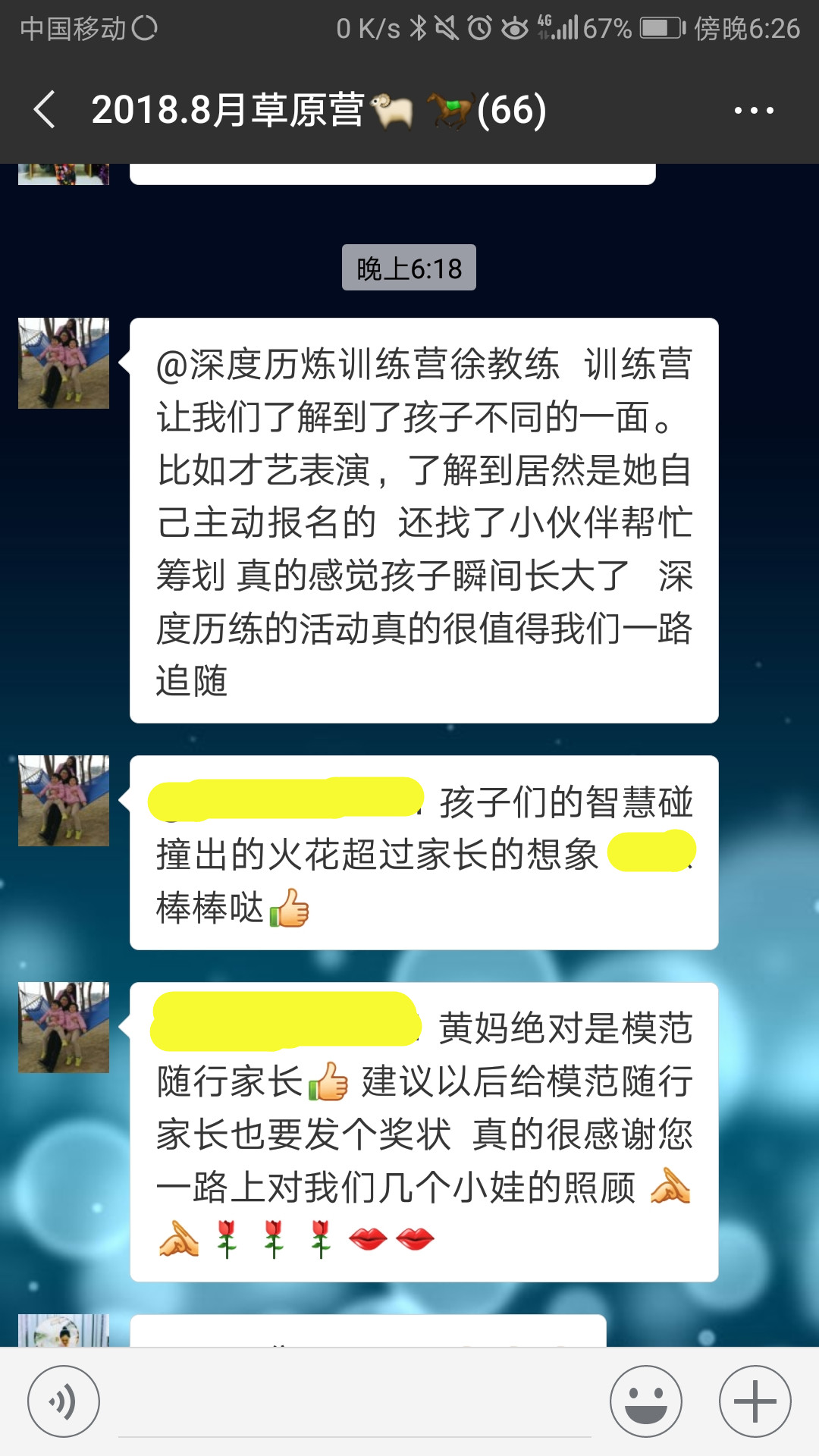Open group chat info menu (three dots)
This screenshot has height=1456, width=819.
[754, 111]
